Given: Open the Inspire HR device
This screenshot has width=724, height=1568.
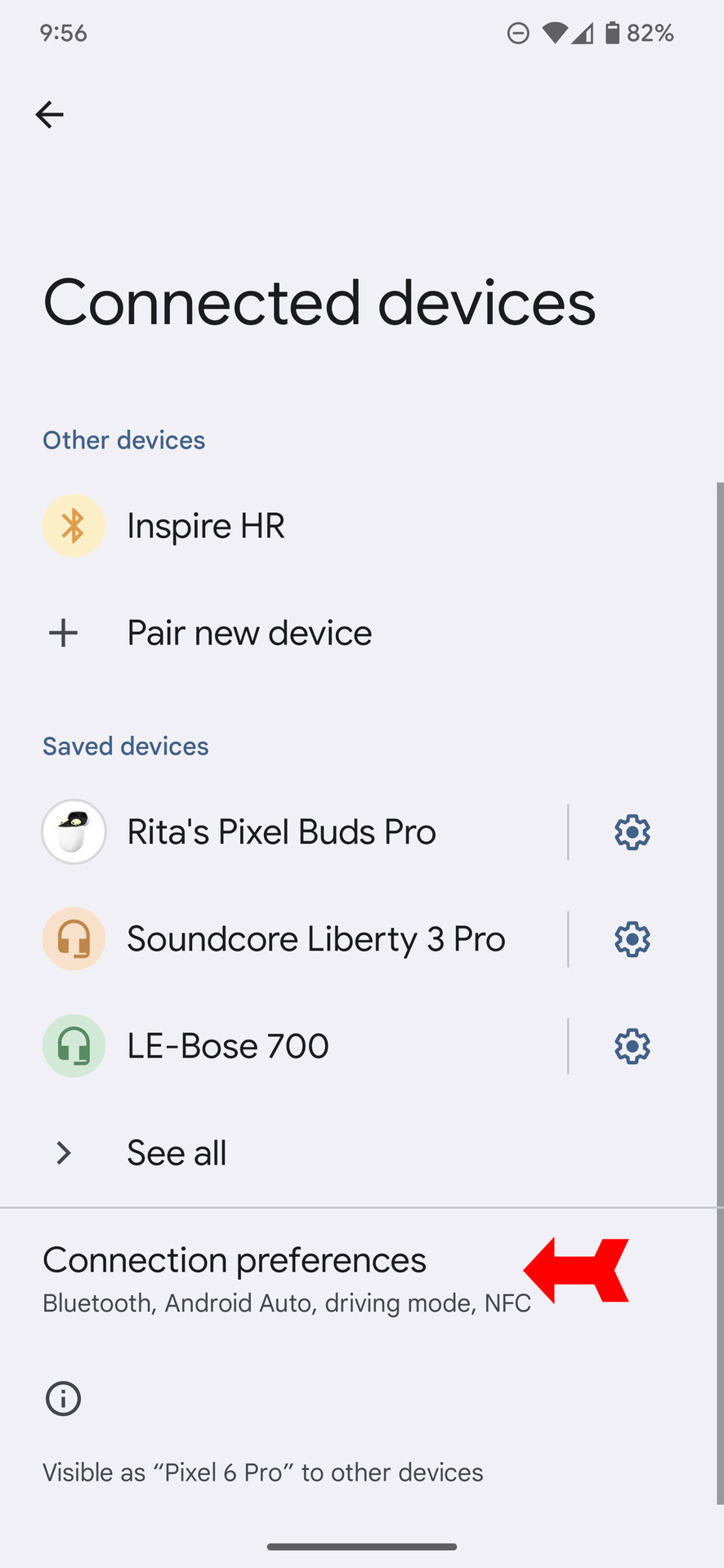Looking at the screenshot, I should [205, 526].
